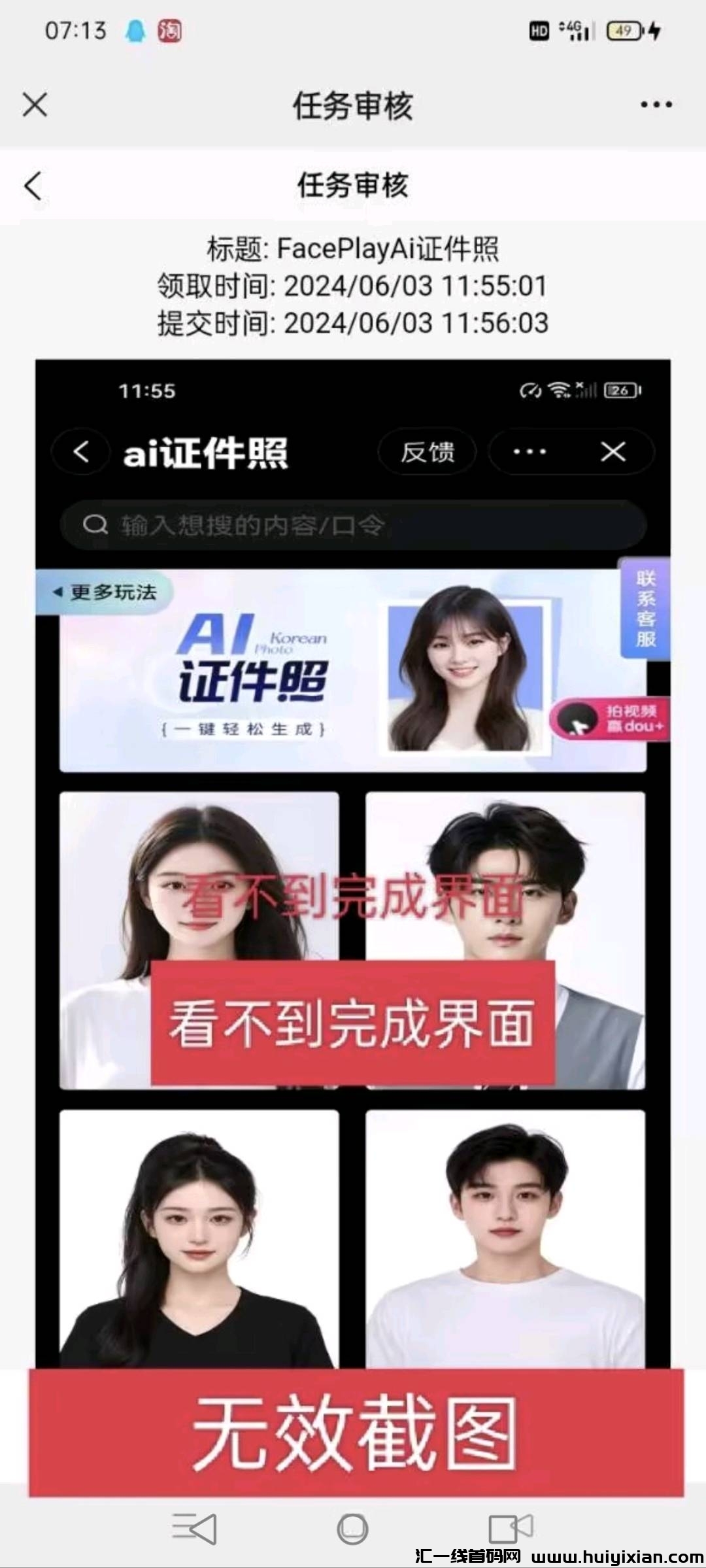706x1568 pixels.
Task: Close the 任务审核 webview page
Action: point(35,105)
